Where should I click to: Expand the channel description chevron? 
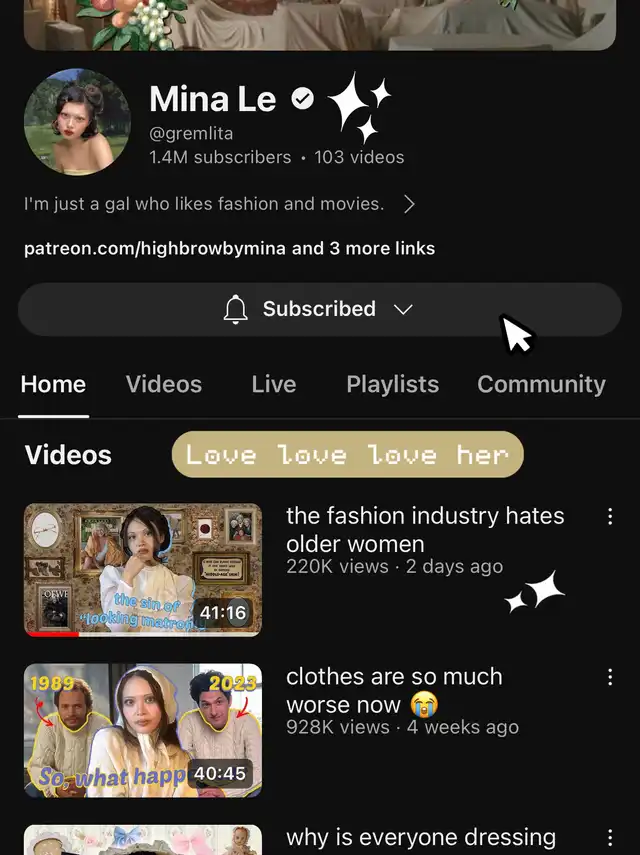tap(409, 204)
